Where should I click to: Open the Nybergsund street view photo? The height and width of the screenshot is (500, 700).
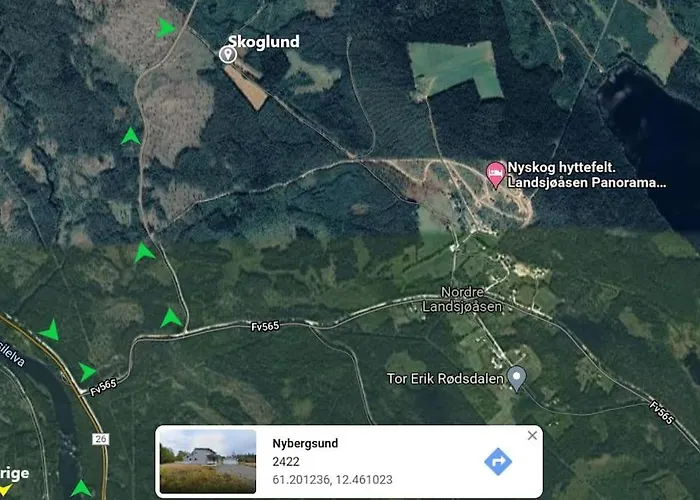[x=208, y=461]
